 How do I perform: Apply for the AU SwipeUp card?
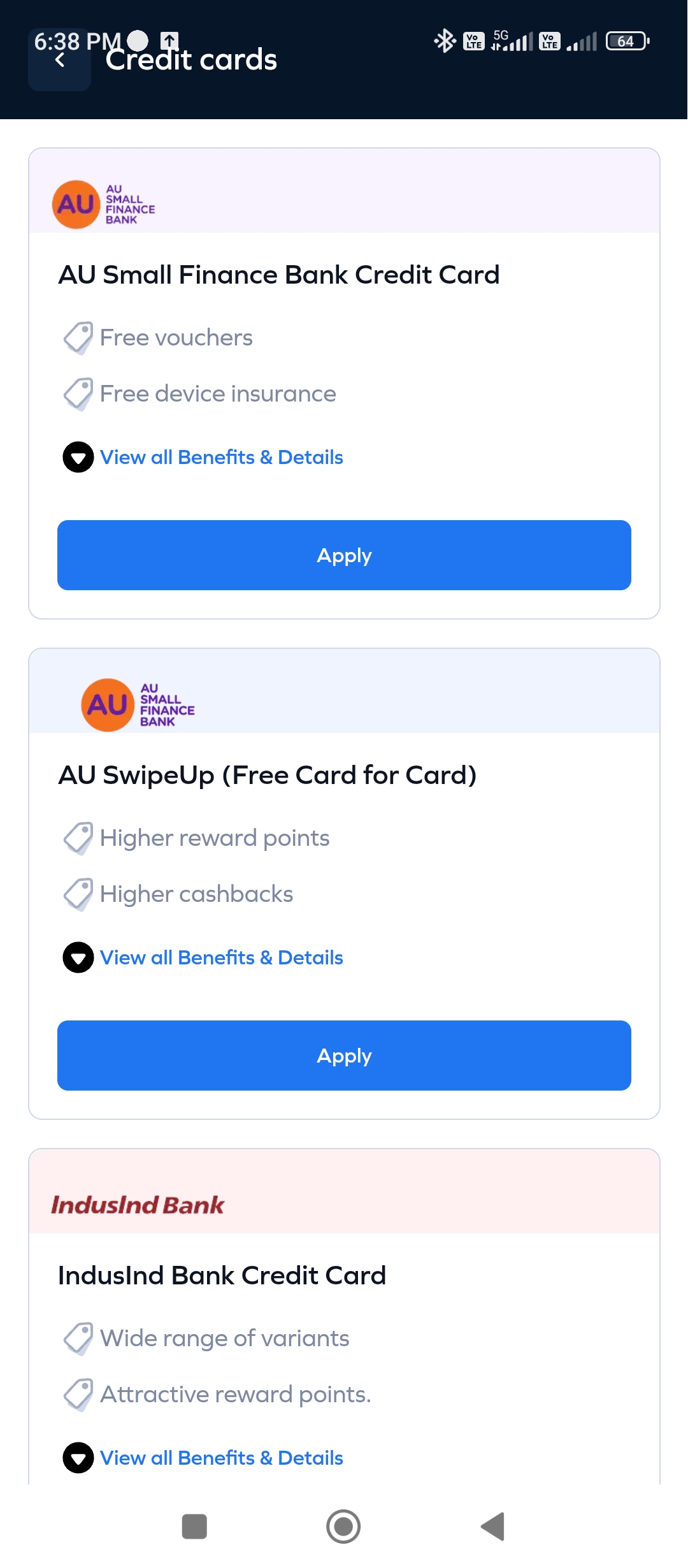point(344,1056)
